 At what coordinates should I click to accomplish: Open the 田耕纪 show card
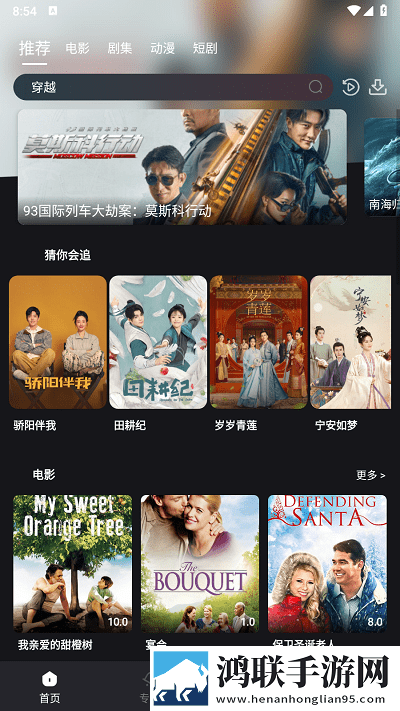point(158,354)
